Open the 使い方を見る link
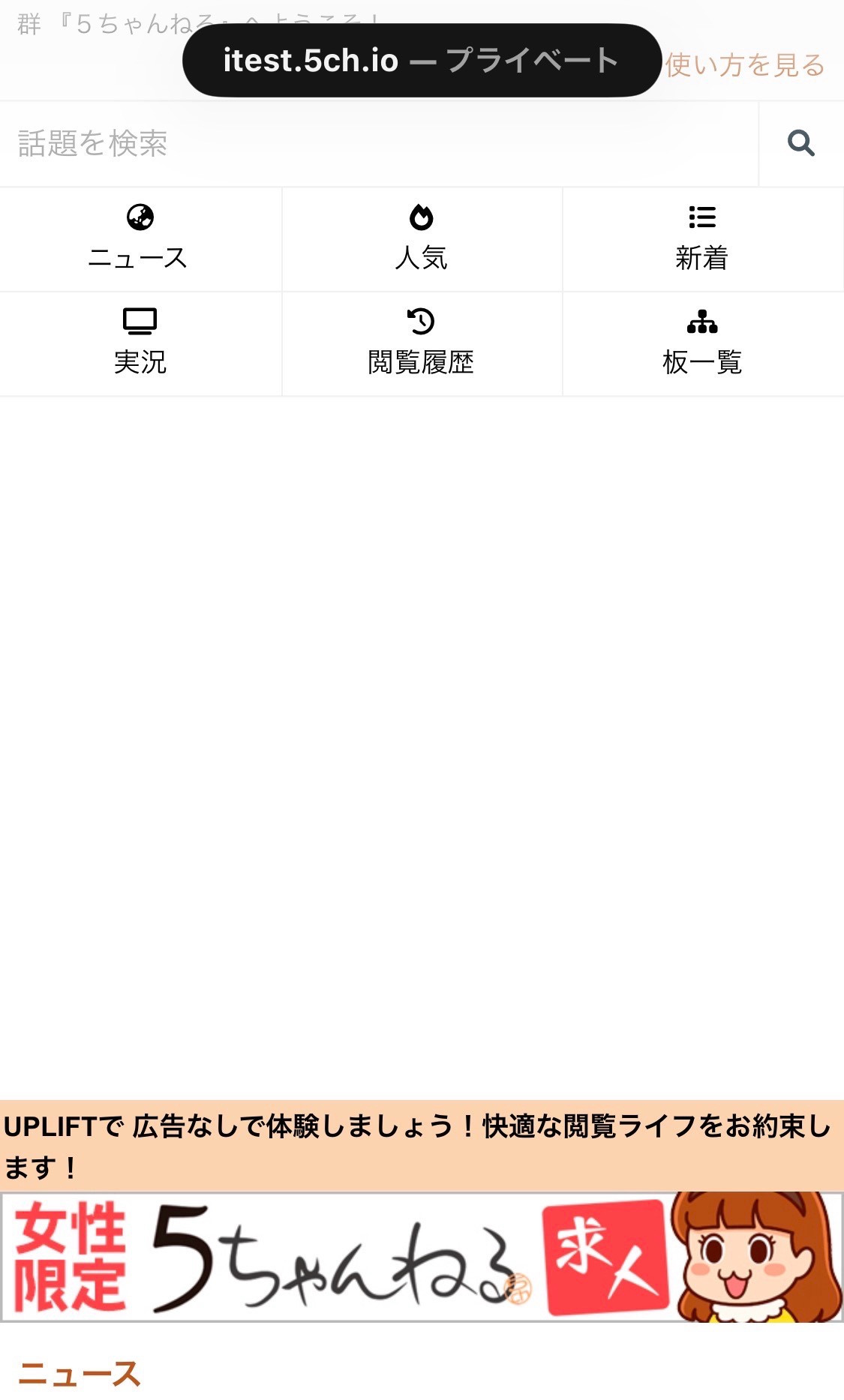The height and width of the screenshot is (1400, 844). 744,65
